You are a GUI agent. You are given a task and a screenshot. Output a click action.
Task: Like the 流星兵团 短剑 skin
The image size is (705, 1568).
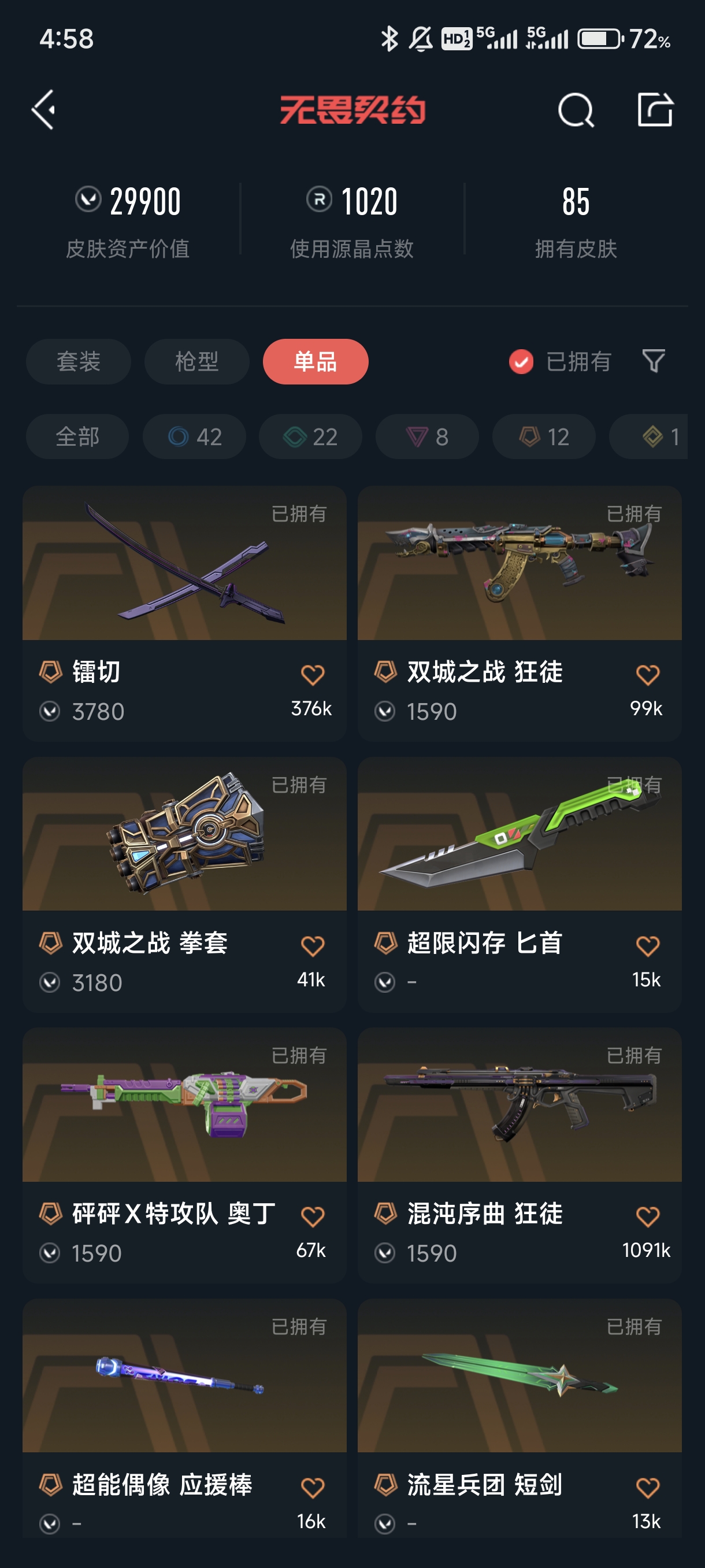coord(647,1487)
